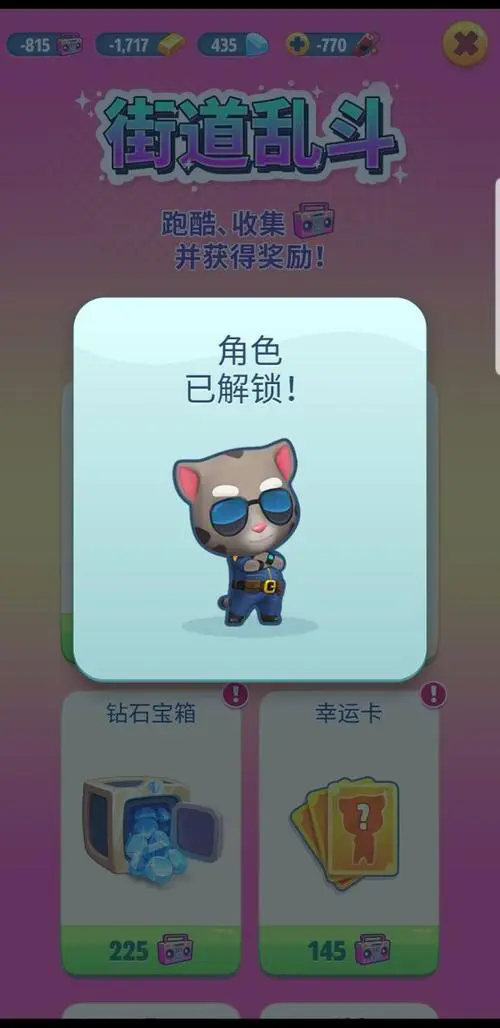Purchase the 幸运卡 for 145
Image resolution: width=500 pixels, height=1028 pixels.
pyautogui.click(x=349, y=949)
